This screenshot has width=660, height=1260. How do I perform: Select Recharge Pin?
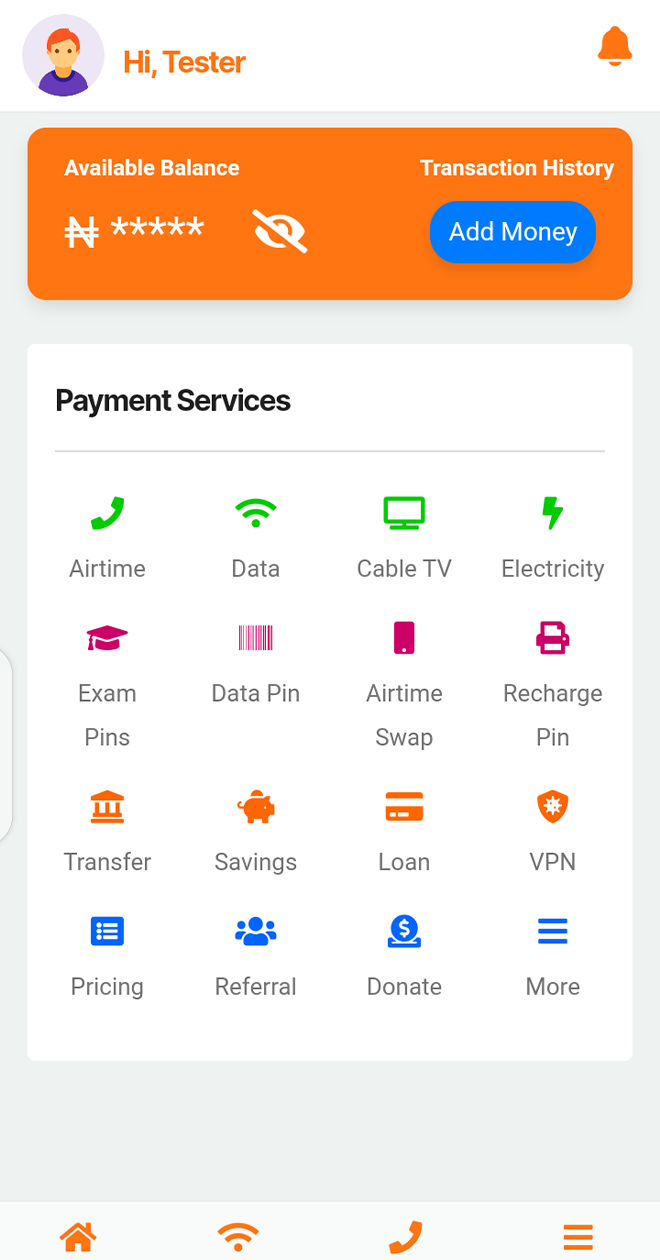point(552,684)
